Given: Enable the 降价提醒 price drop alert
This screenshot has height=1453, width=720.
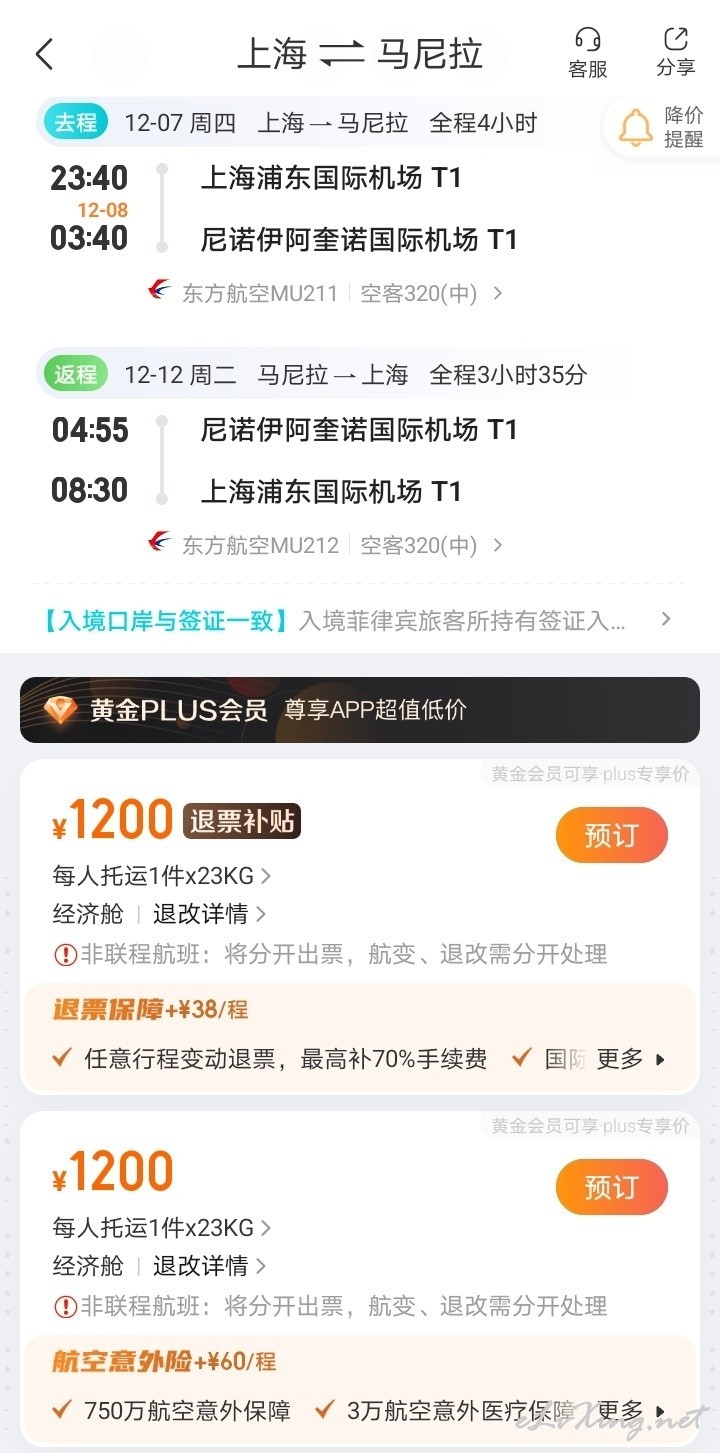Looking at the screenshot, I should (662, 127).
